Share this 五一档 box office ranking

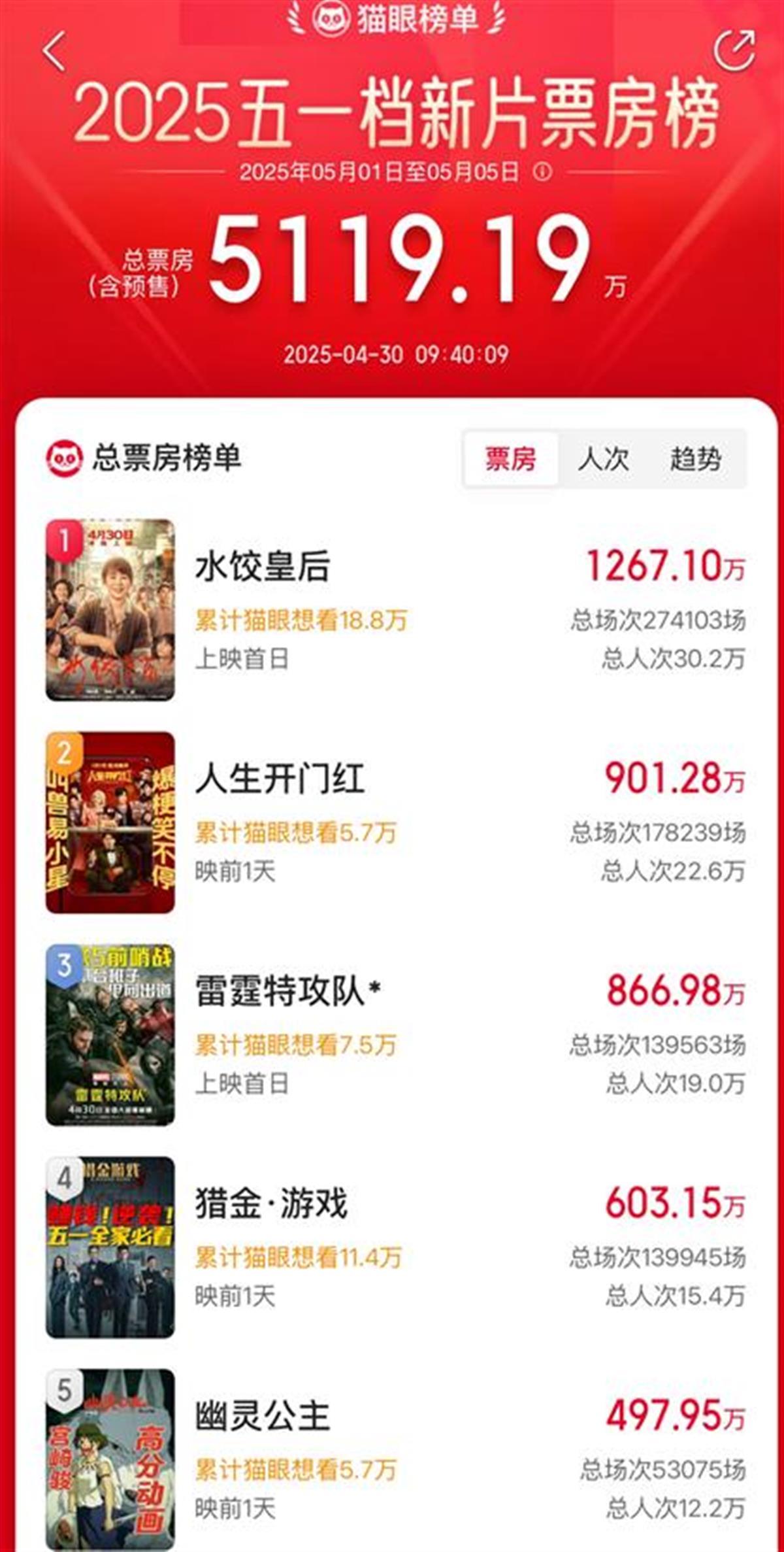click(734, 50)
